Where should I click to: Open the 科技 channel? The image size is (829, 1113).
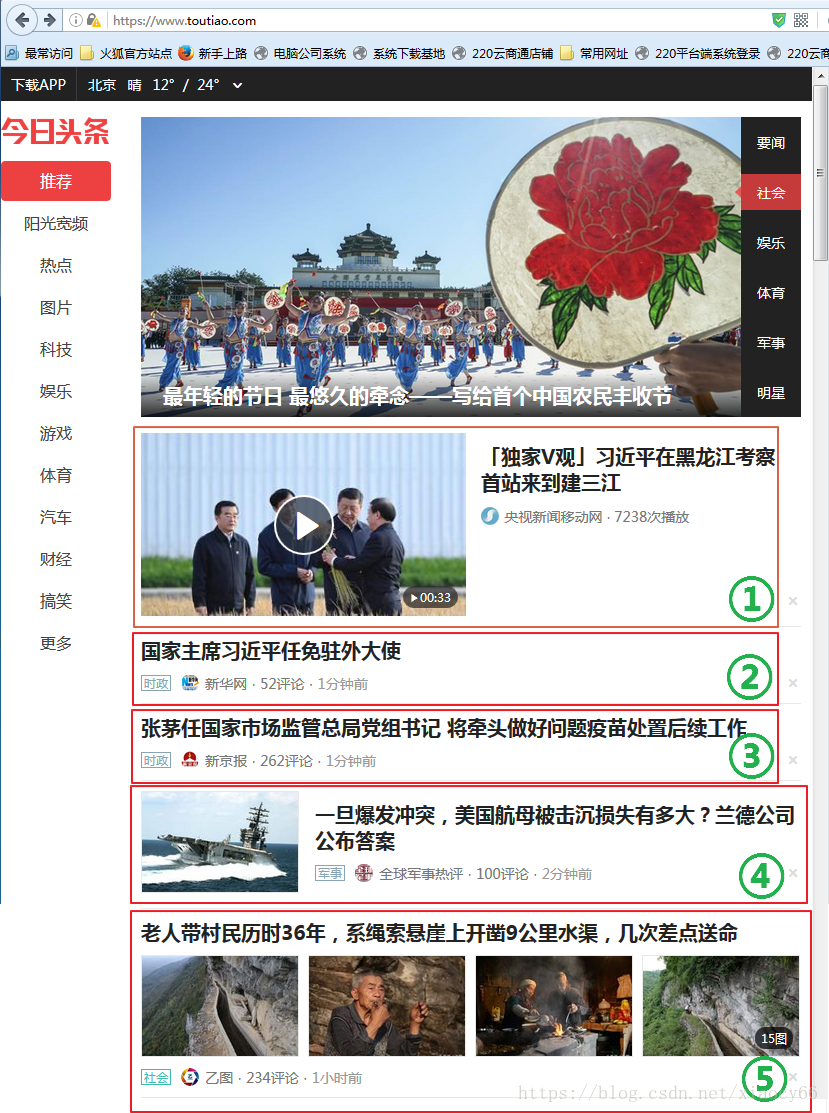click(x=56, y=350)
